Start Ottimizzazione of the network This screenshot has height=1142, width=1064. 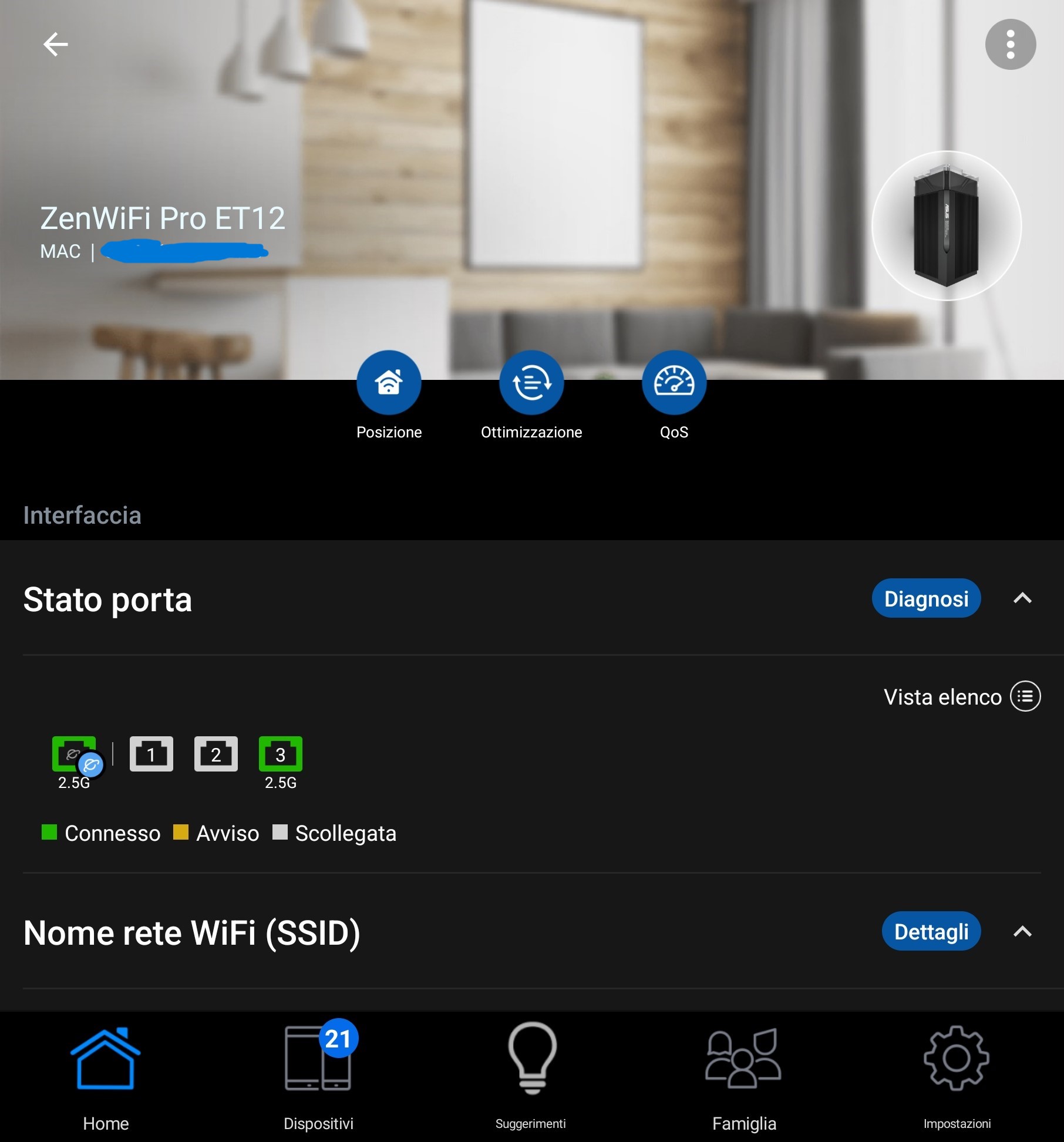(x=531, y=383)
